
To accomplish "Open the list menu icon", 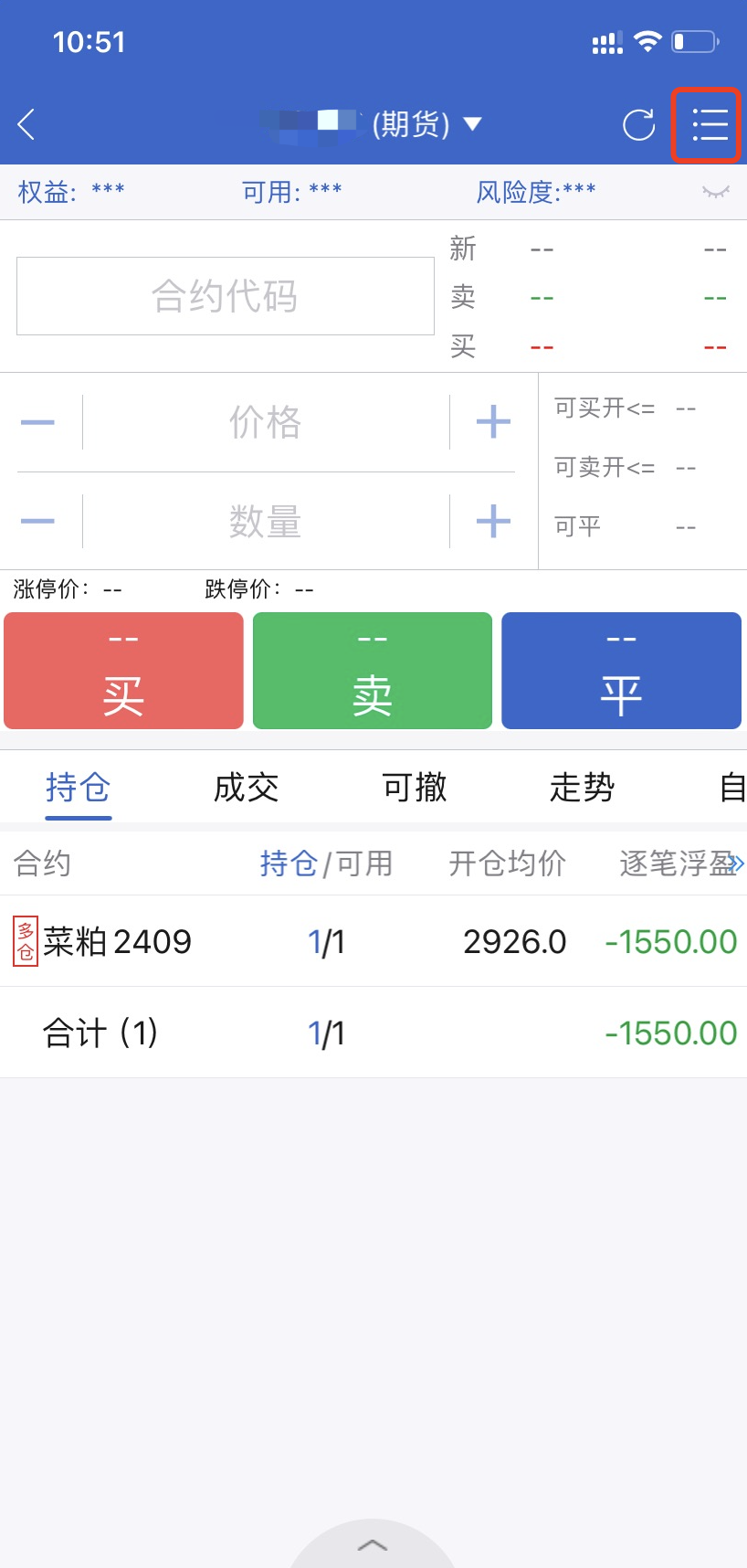I will [x=709, y=125].
